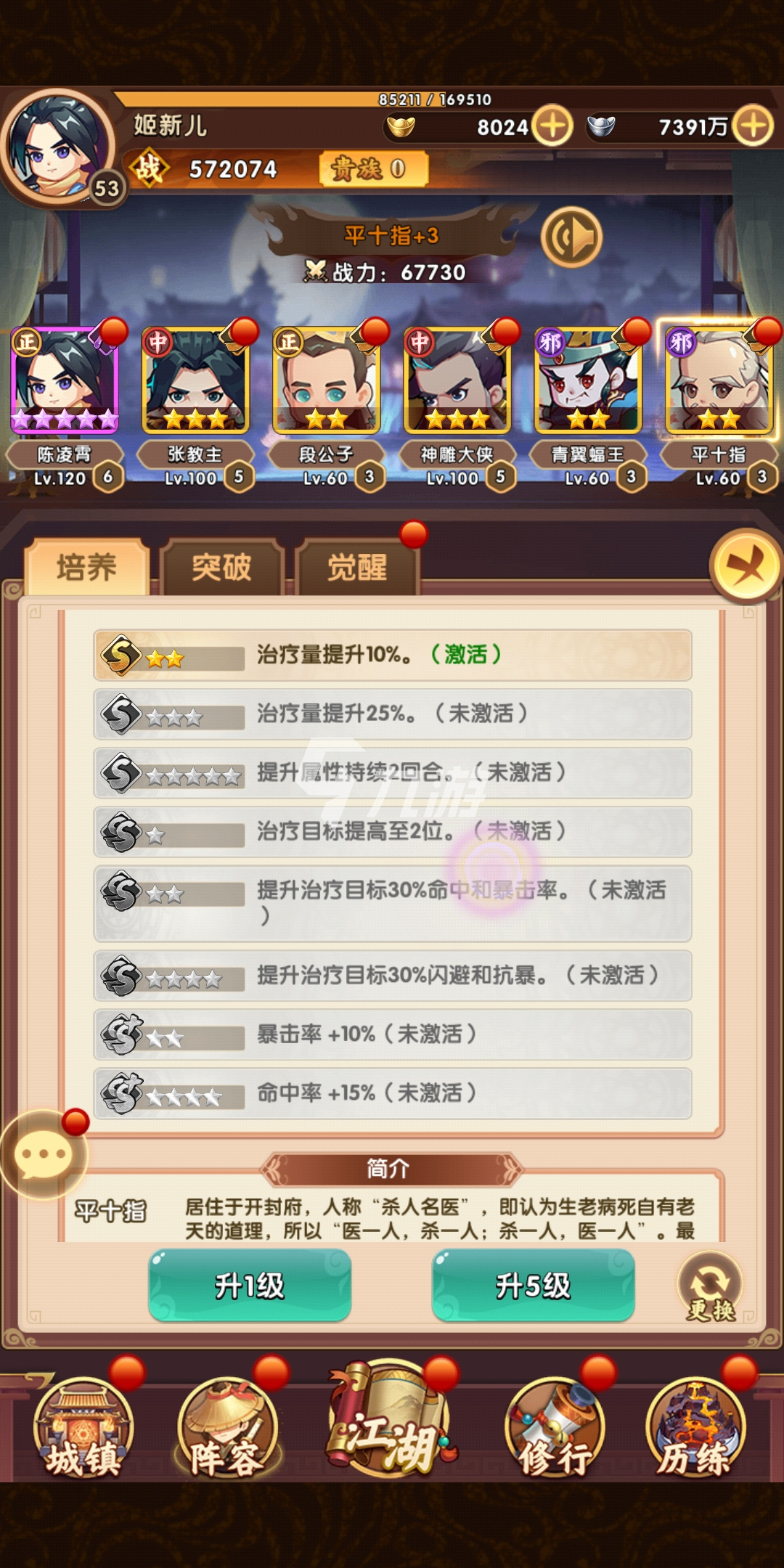Screen dimensions: 784x1568
Task: Tap the 升5级 button
Action: click(534, 1285)
